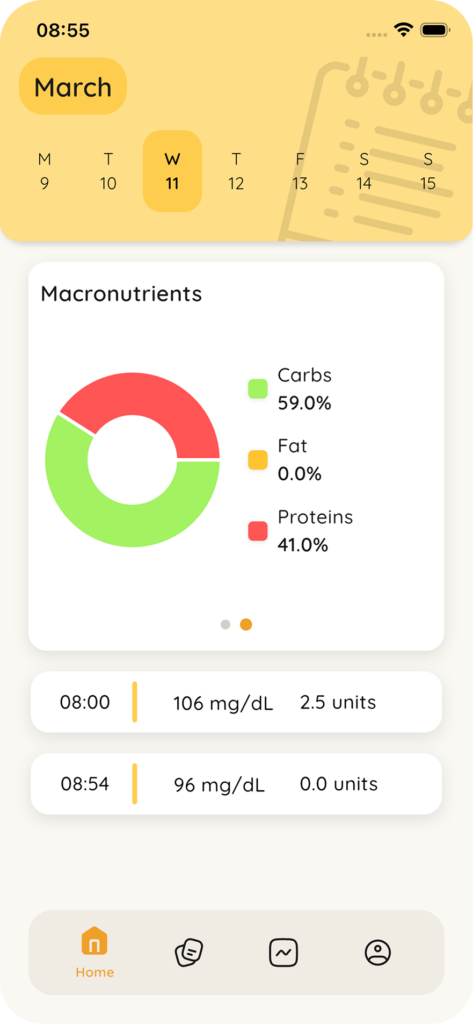Select Monday 9 in the week strip
The height and width of the screenshot is (1024, 473).
click(x=44, y=171)
